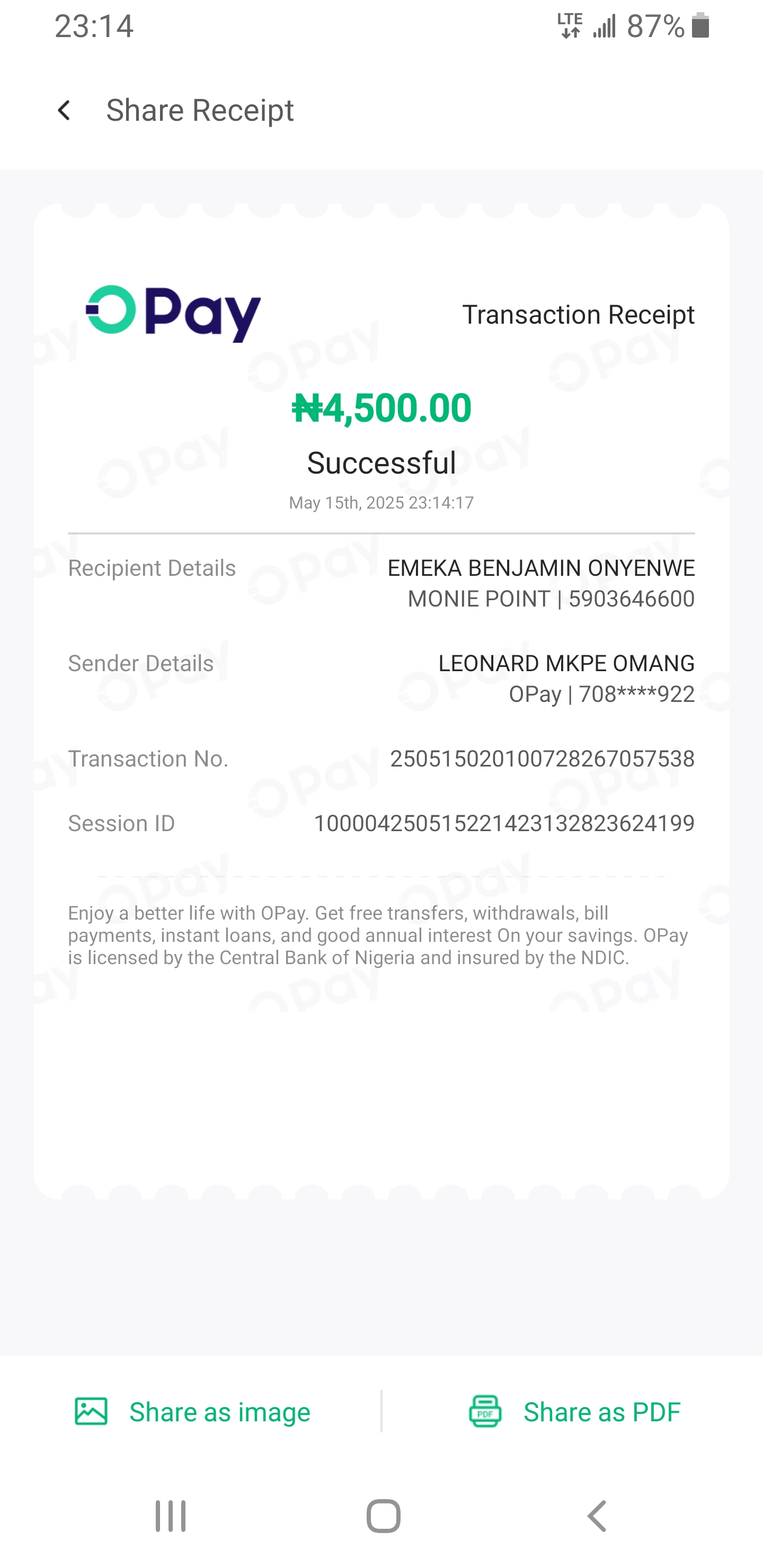Share the receipt as PDF
This screenshot has width=763, height=1568.
click(x=574, y=1412)
